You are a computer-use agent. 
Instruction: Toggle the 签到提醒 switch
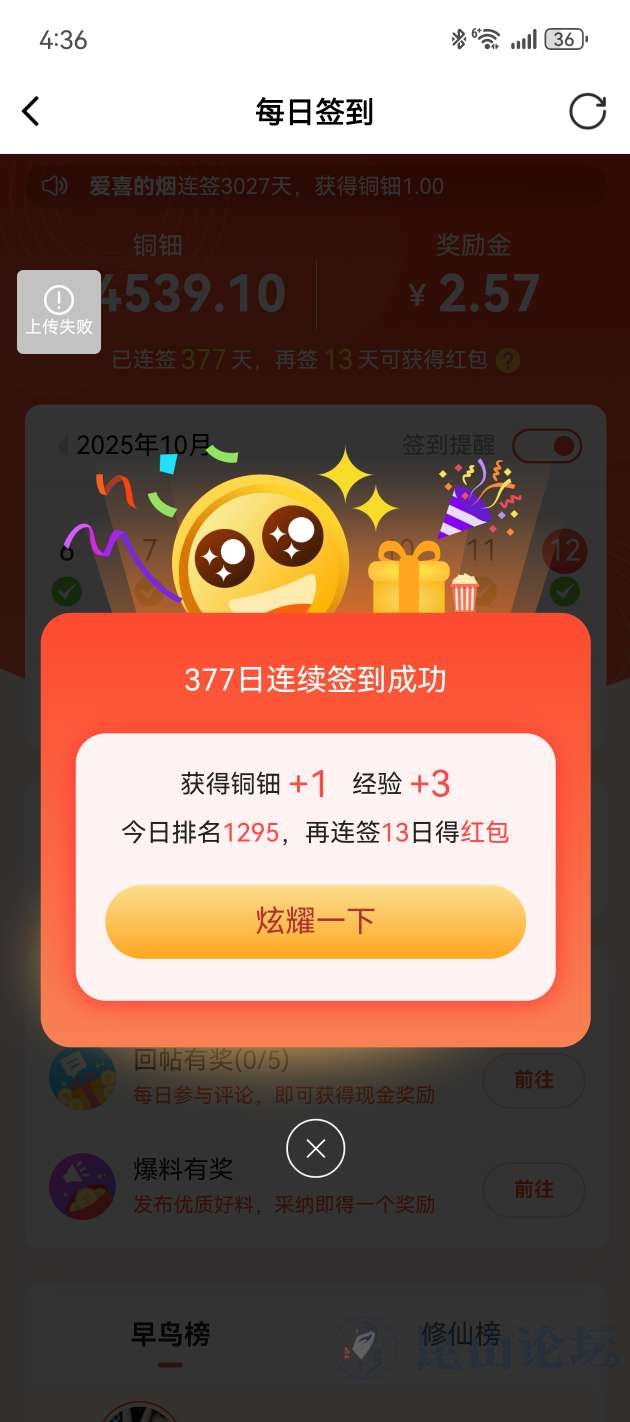point(547,445)
